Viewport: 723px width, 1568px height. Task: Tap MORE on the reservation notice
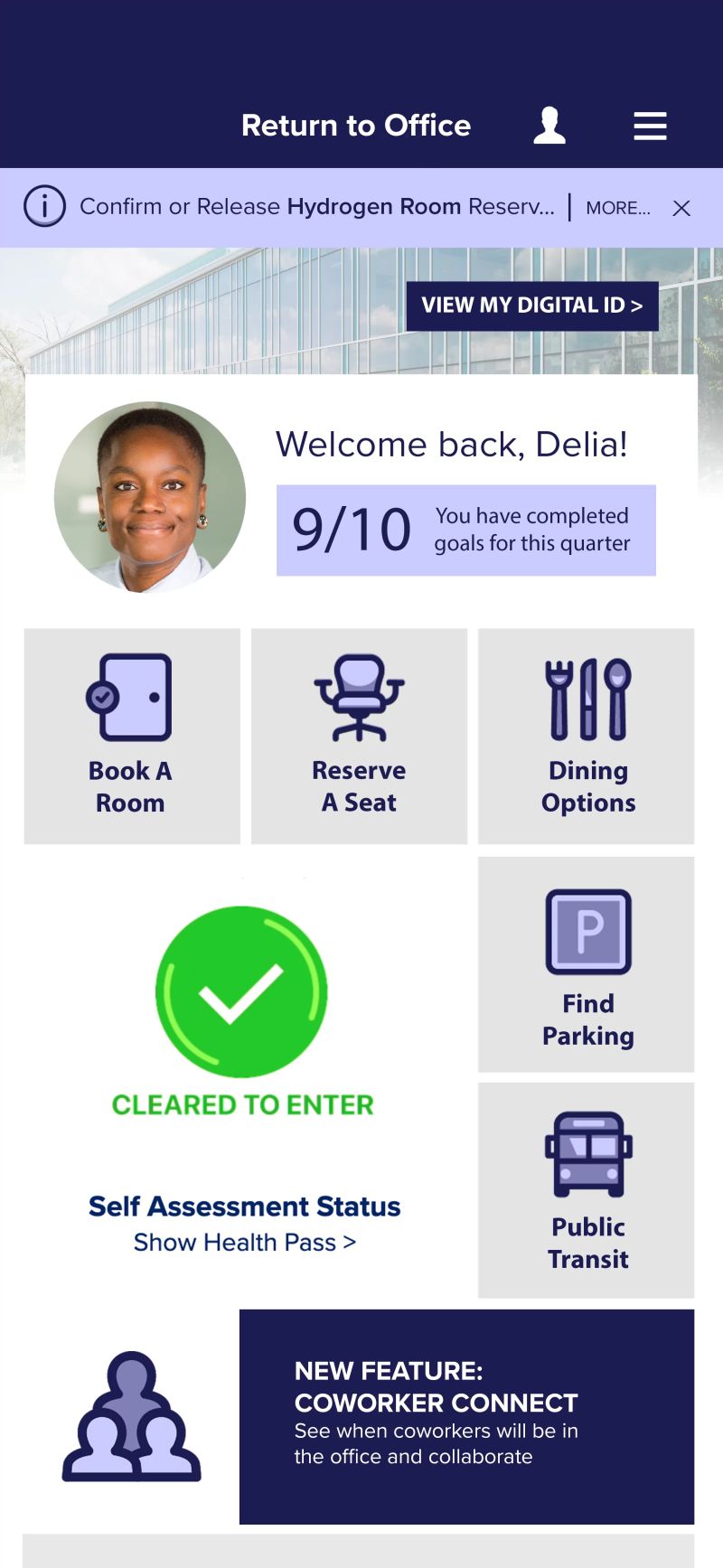(617, 208)
